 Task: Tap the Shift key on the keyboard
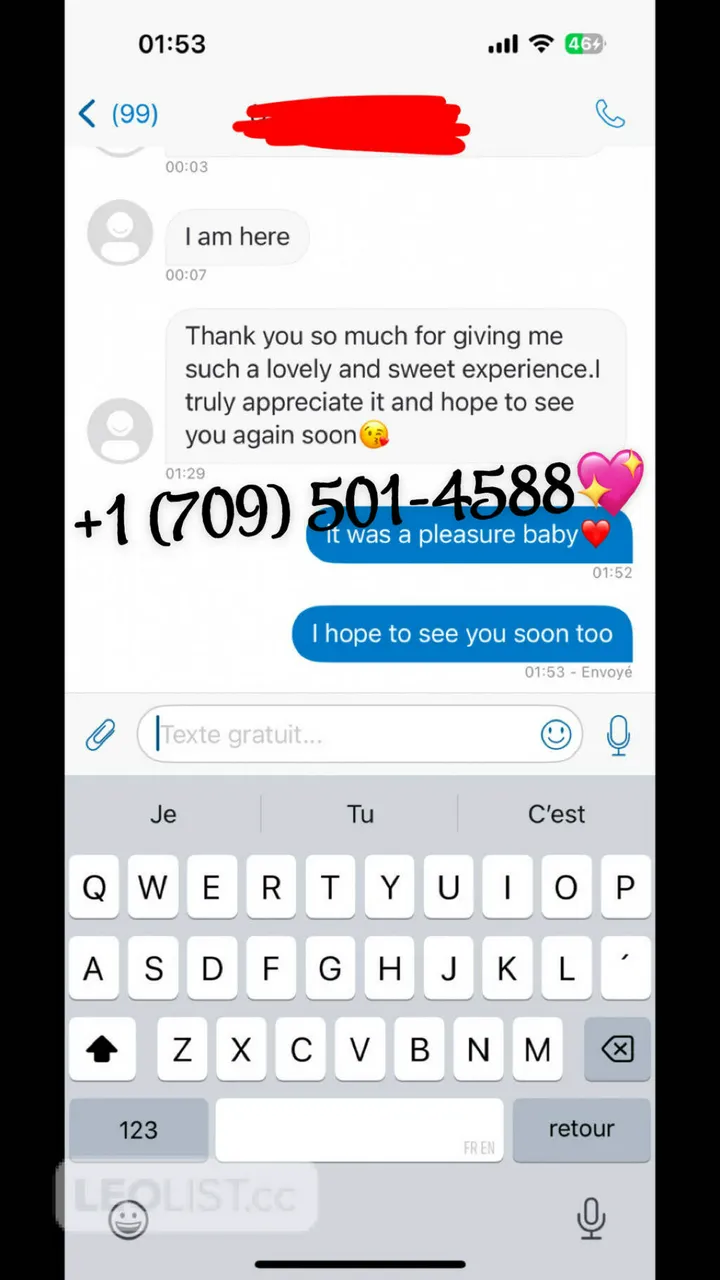(102, 1049)
